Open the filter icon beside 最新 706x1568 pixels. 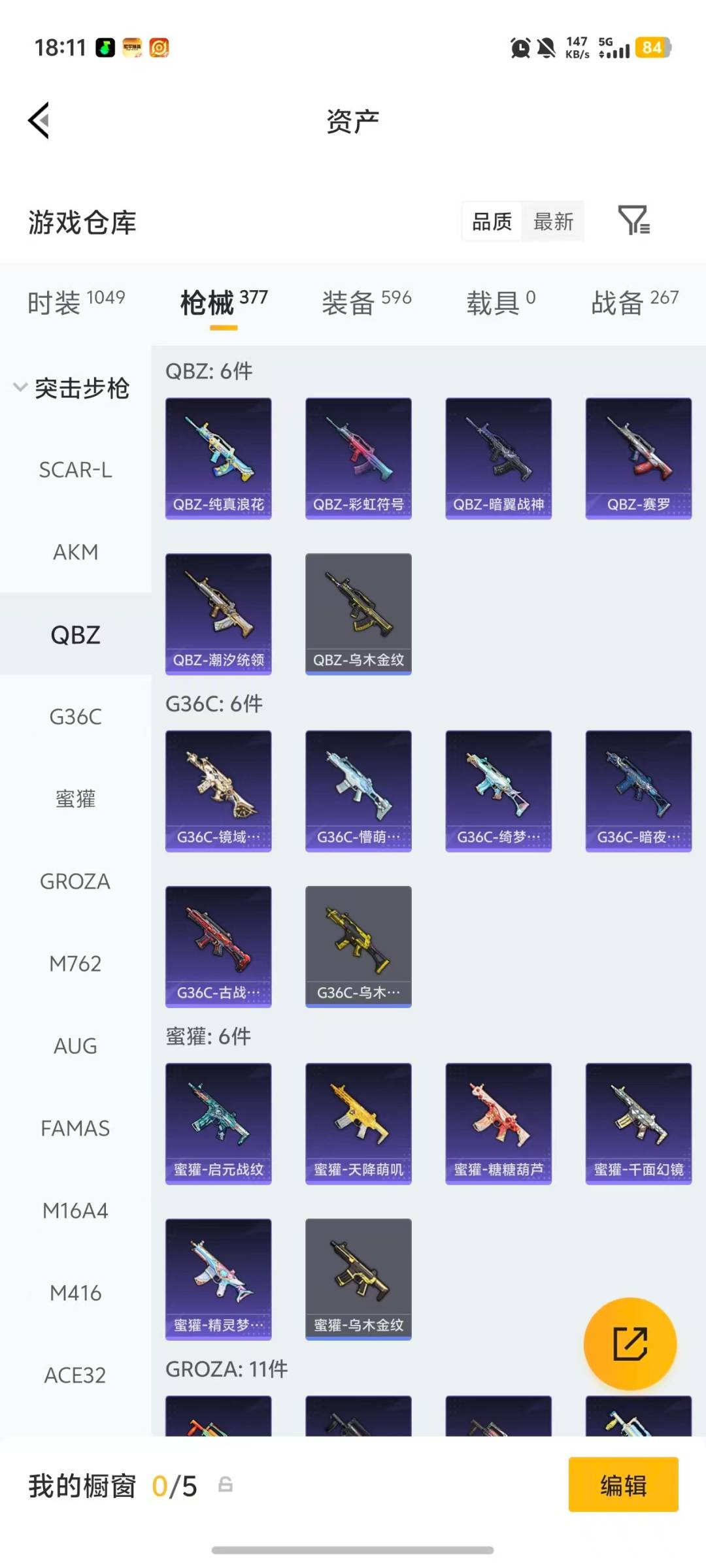point(633,221)
